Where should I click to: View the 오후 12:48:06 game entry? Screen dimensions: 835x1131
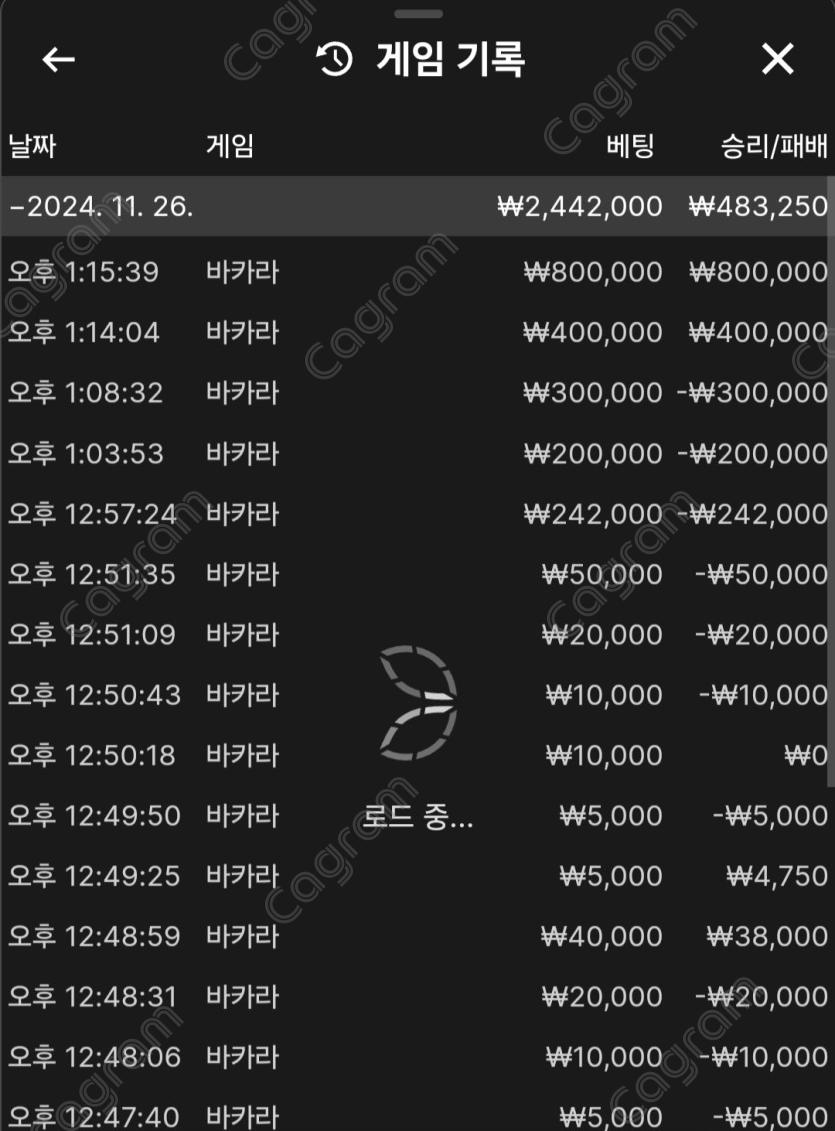(417, 1057)
